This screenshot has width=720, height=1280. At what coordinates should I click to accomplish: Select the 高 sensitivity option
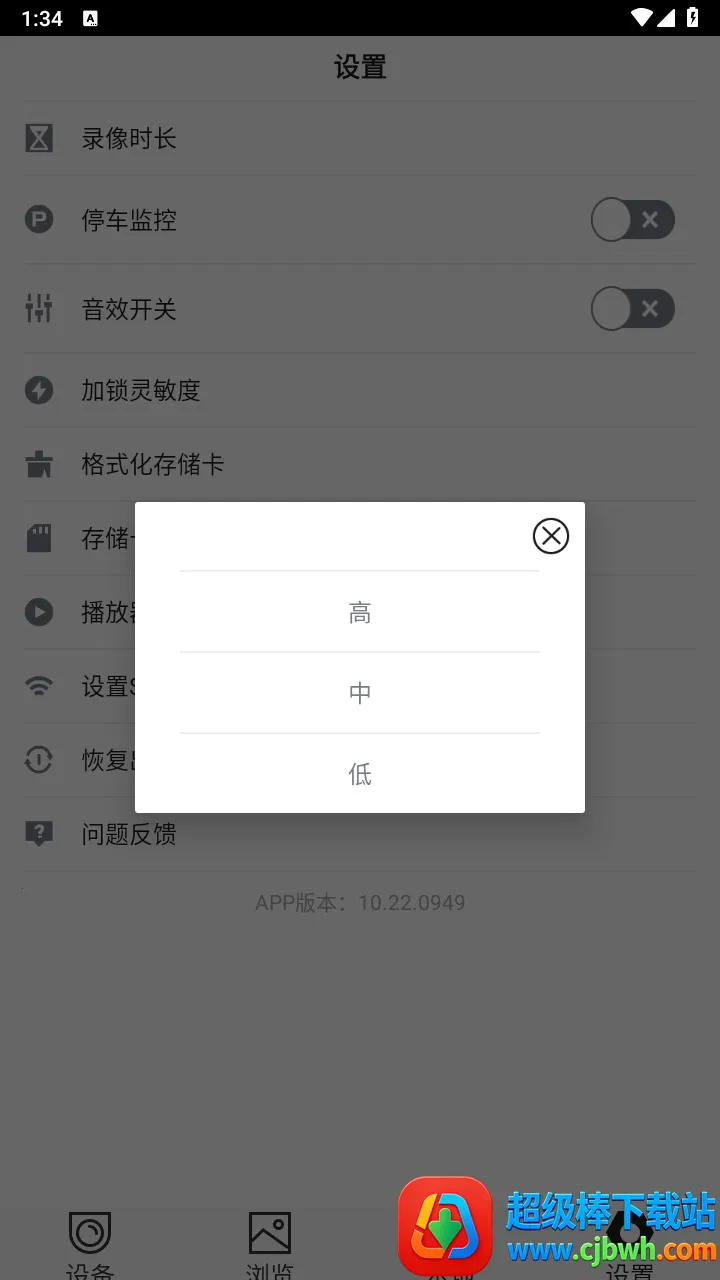pos(360,612)
